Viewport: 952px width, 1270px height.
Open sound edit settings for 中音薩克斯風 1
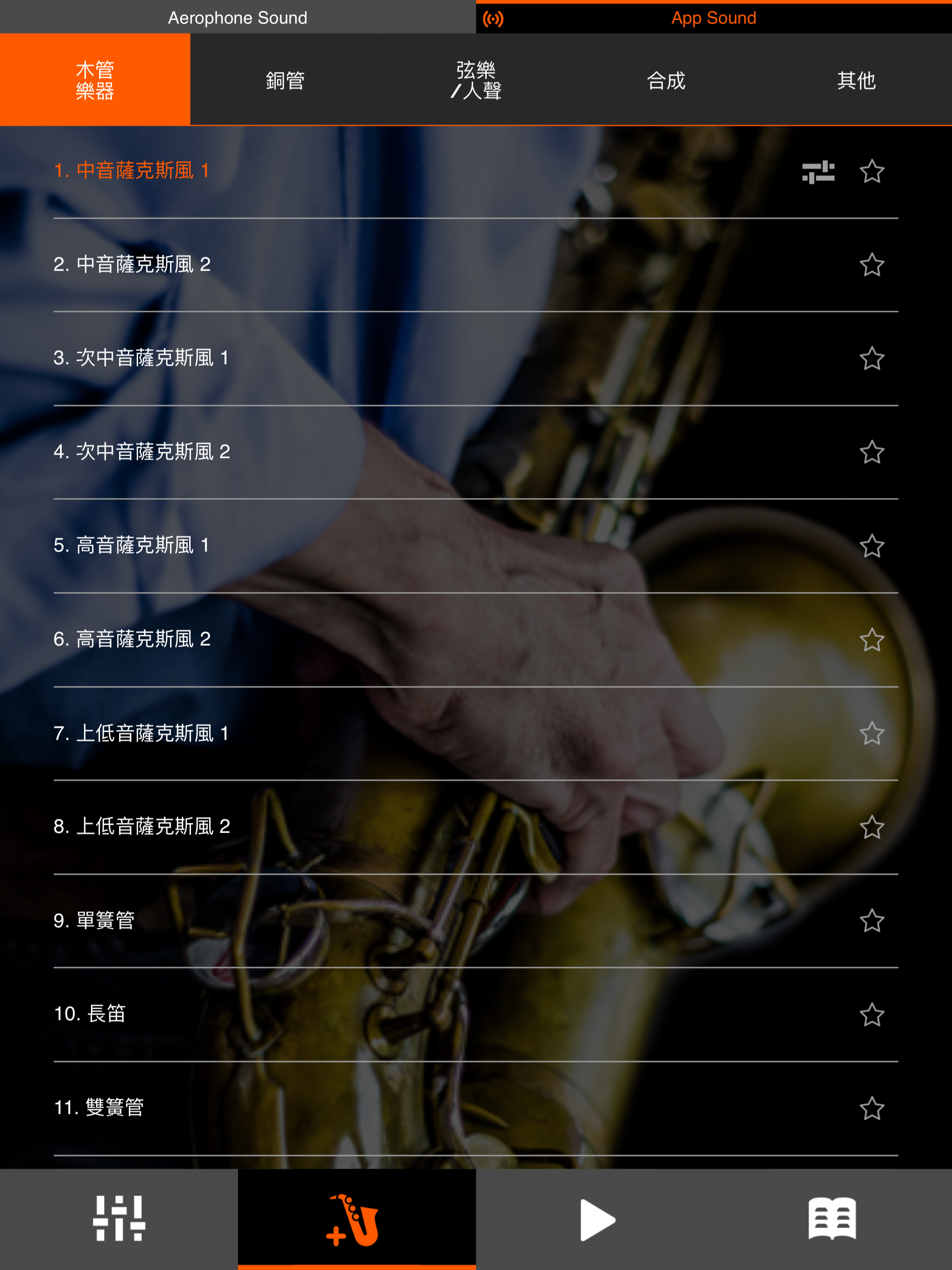tap(818, 171)
